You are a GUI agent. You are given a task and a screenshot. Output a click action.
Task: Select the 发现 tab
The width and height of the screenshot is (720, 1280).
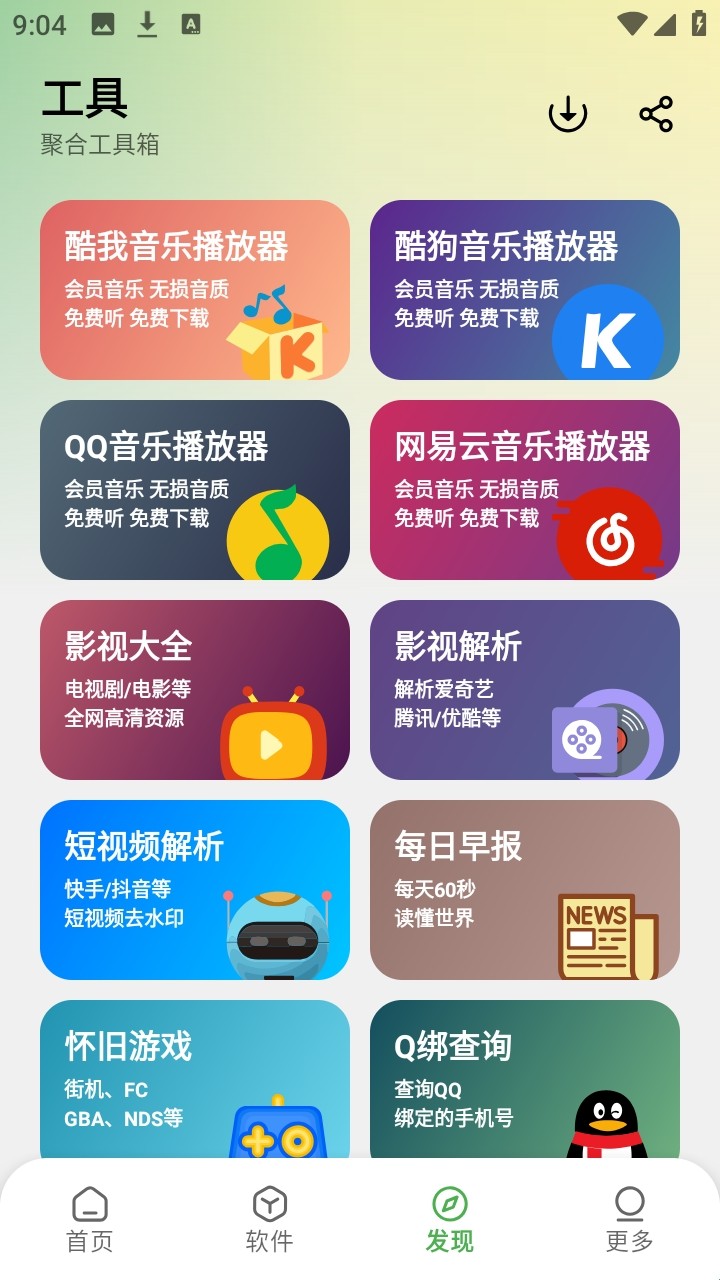tap(450, 1220)
